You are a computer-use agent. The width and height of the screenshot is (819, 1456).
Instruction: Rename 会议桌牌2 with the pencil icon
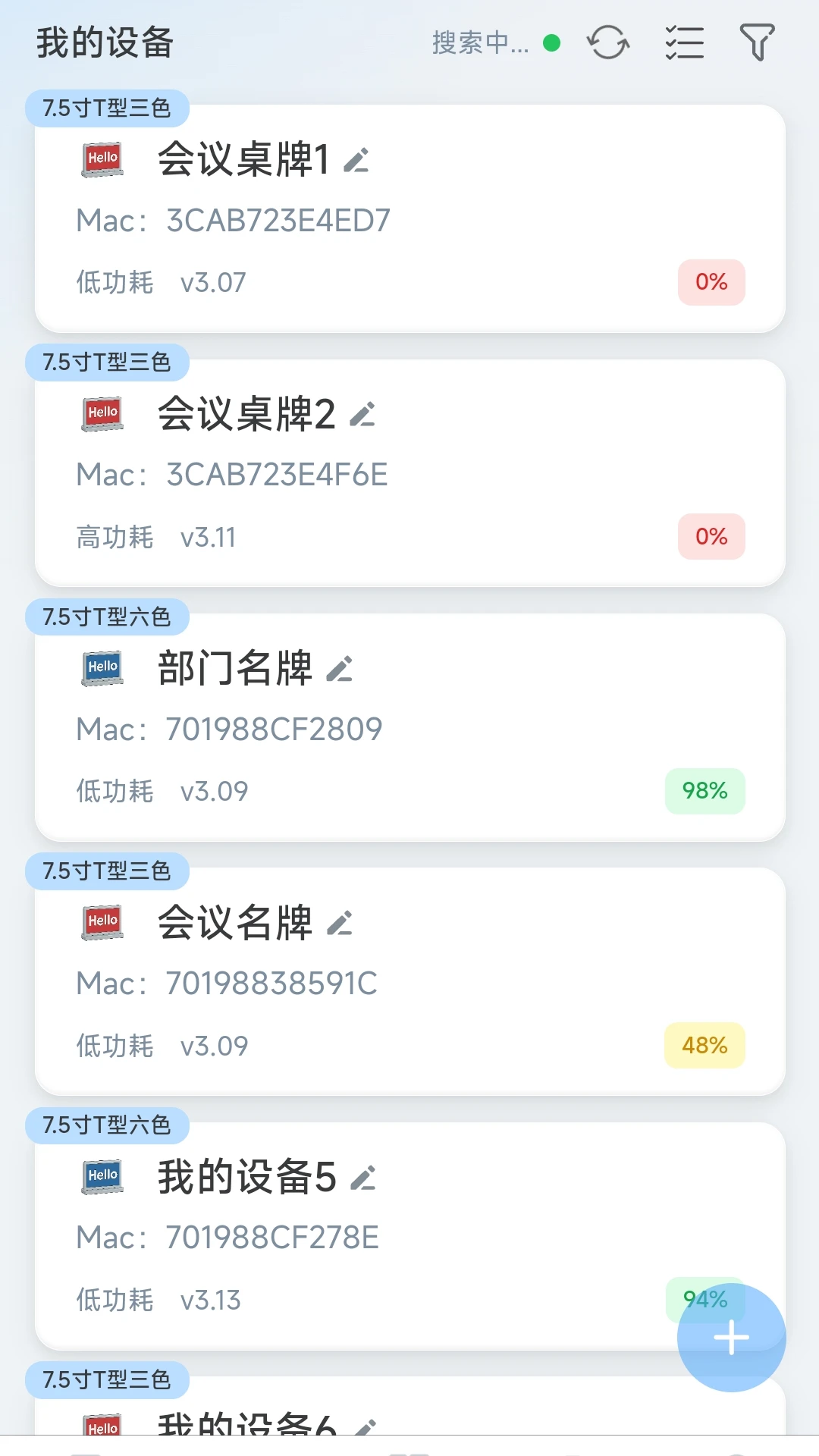click(363, 414)
